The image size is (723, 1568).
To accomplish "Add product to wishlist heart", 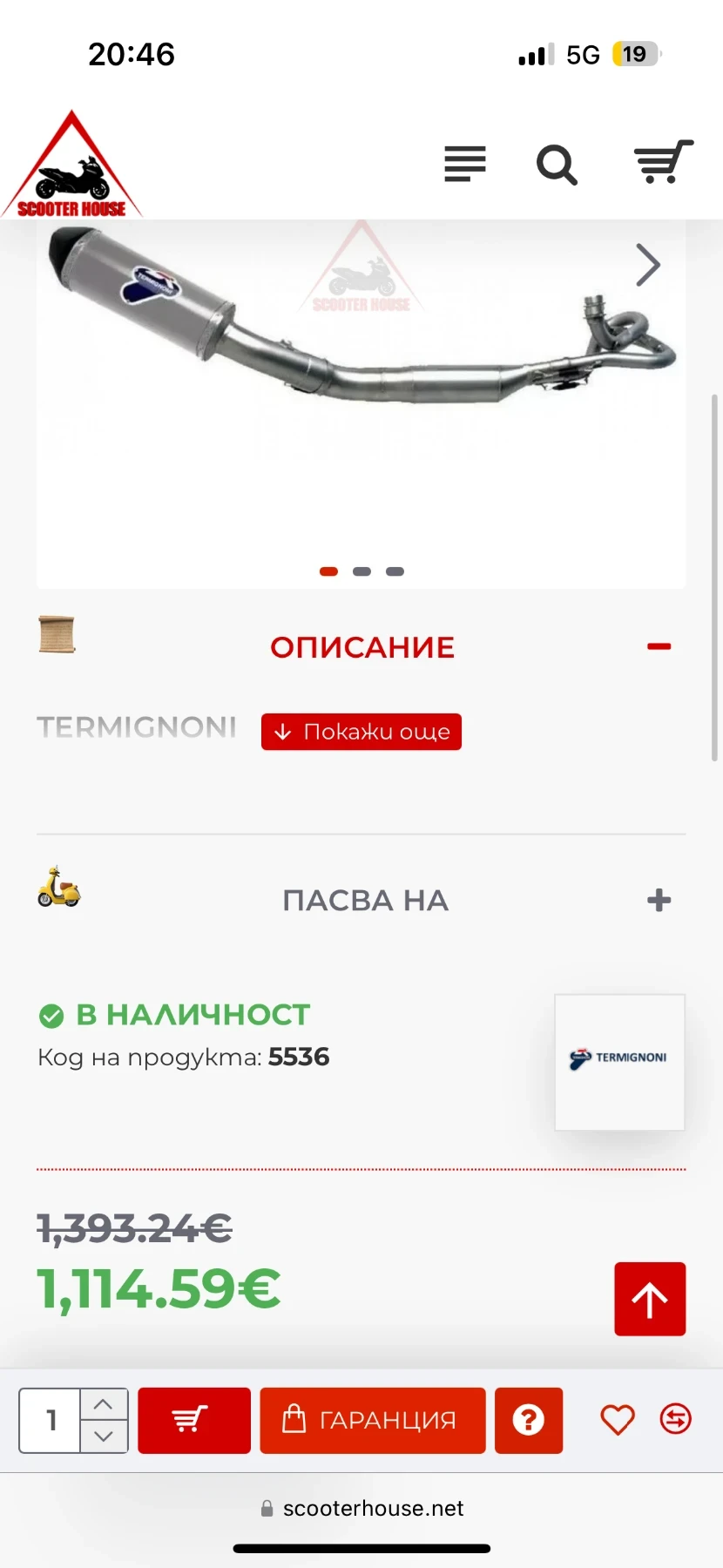I will click(618, 1420).
